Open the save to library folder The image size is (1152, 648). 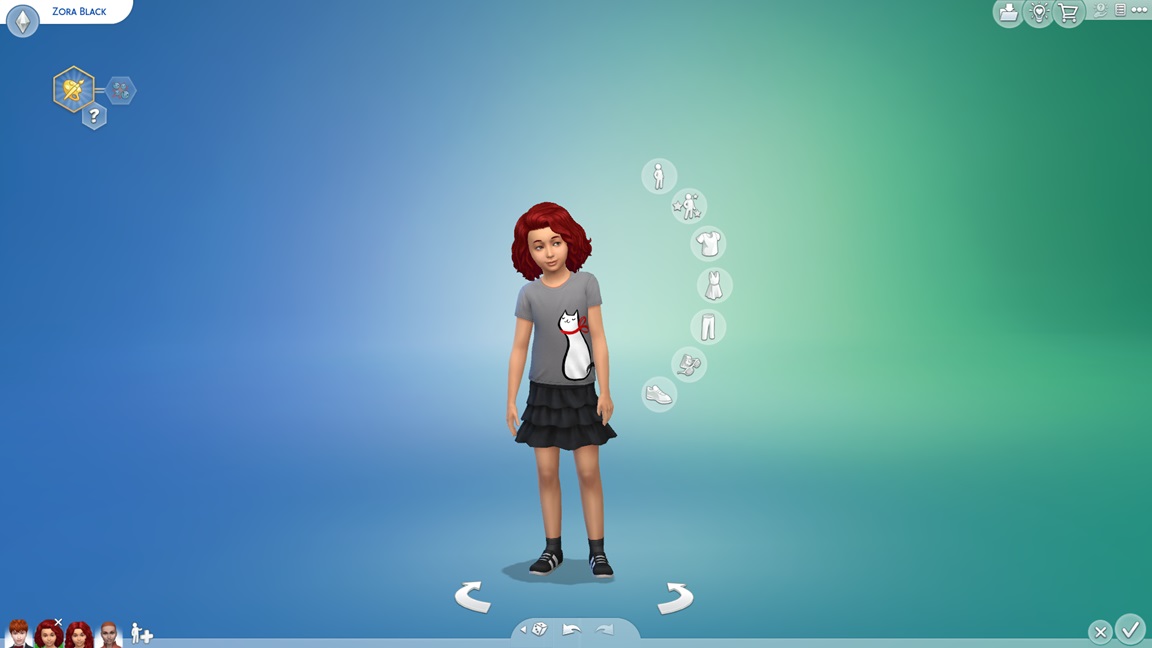(x=1008, y=13)
